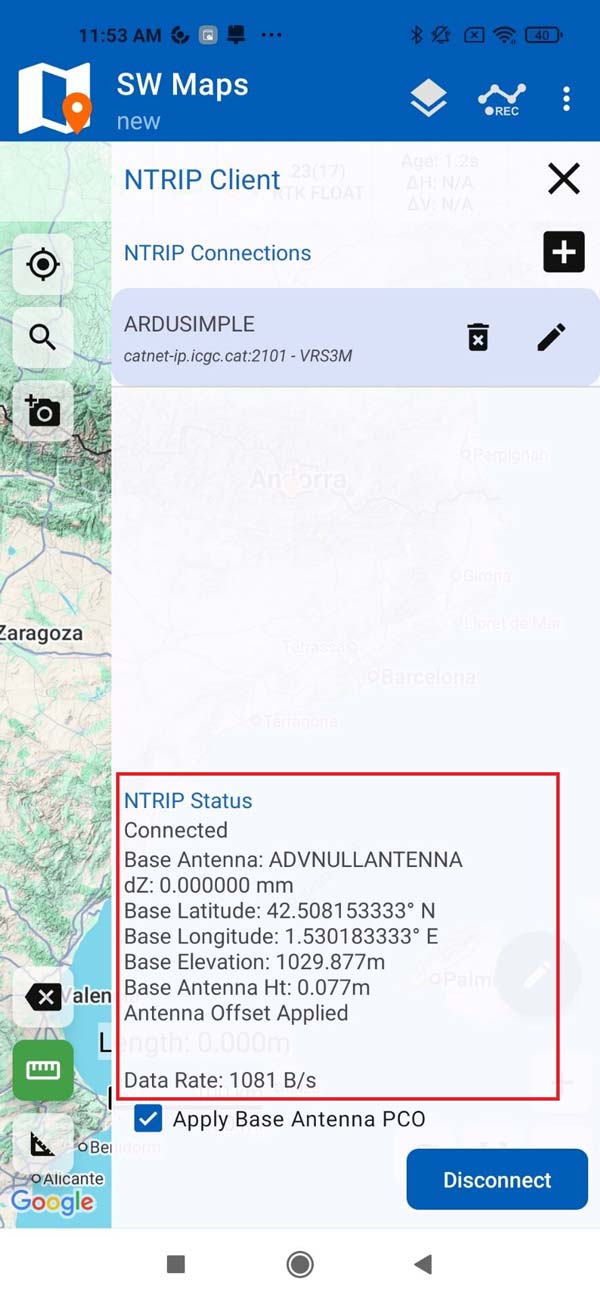
Task: Edit the ARDUSIMPLE connection
Action: coord(551,337)
